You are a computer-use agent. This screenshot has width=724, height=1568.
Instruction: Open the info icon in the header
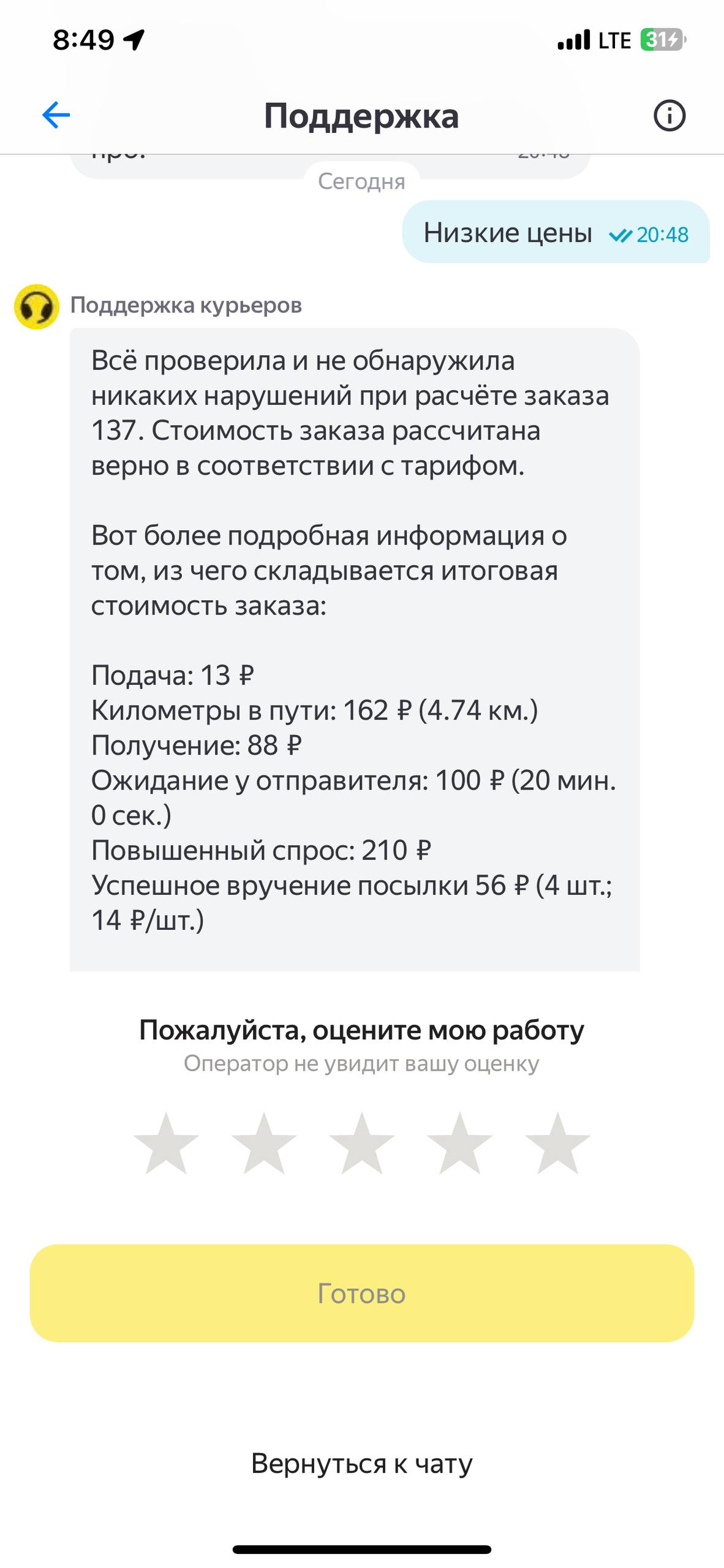[669, 115]
